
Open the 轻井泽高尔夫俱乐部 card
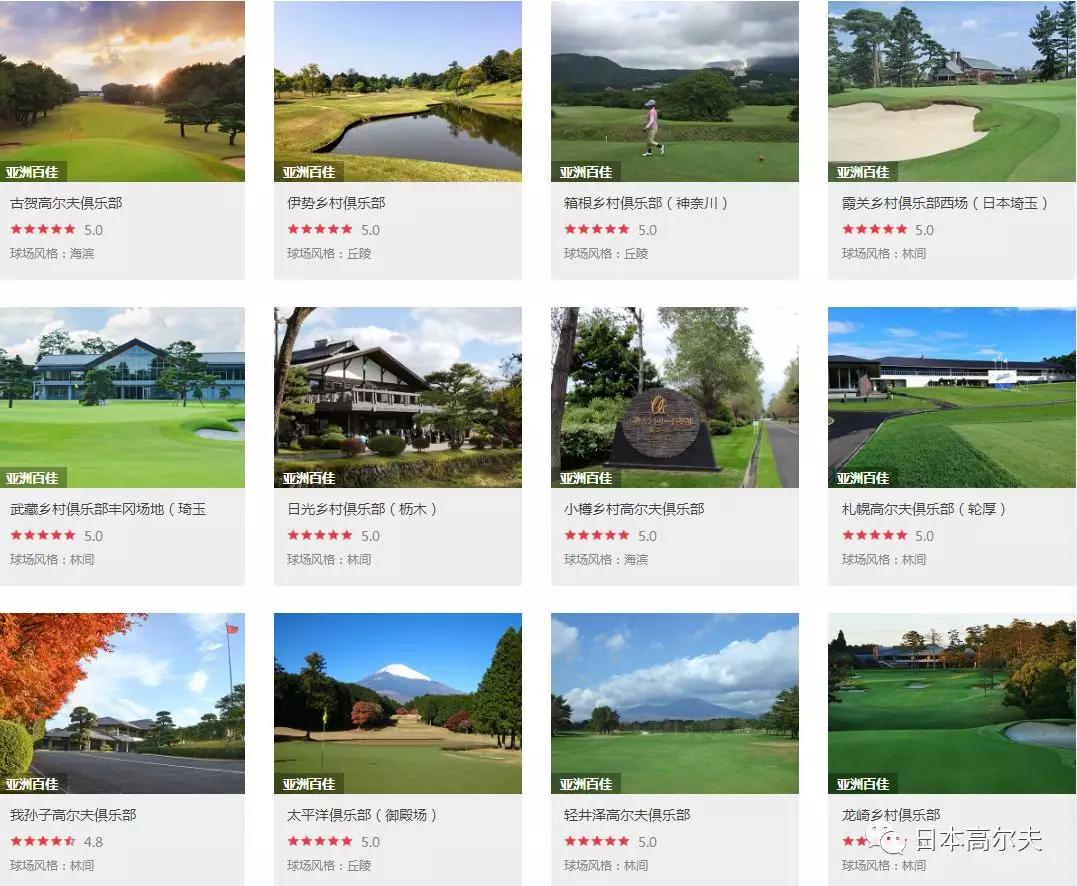tap(674, 749)
